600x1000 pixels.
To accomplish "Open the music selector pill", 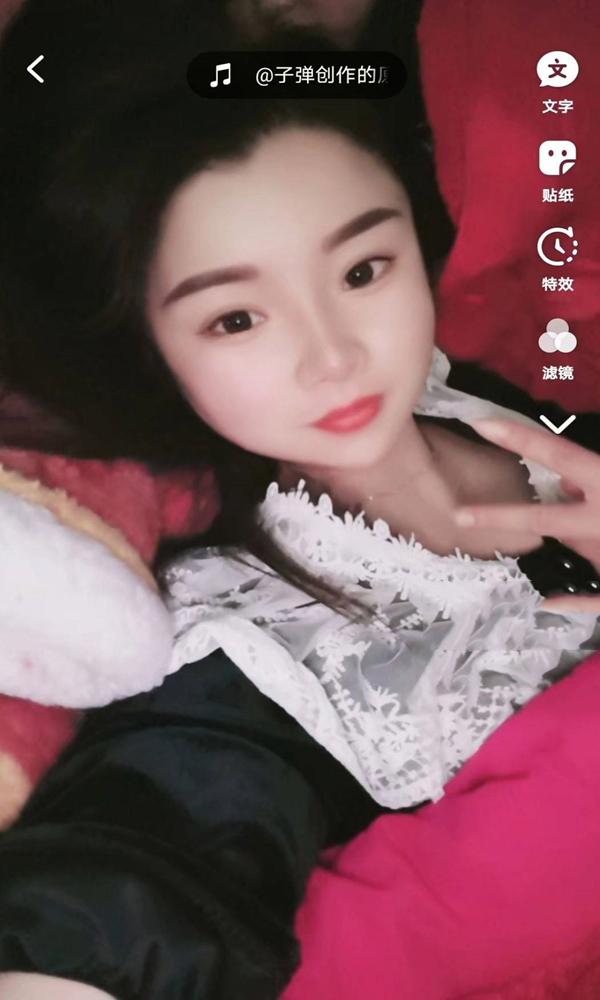I will [x=297, y=75].
